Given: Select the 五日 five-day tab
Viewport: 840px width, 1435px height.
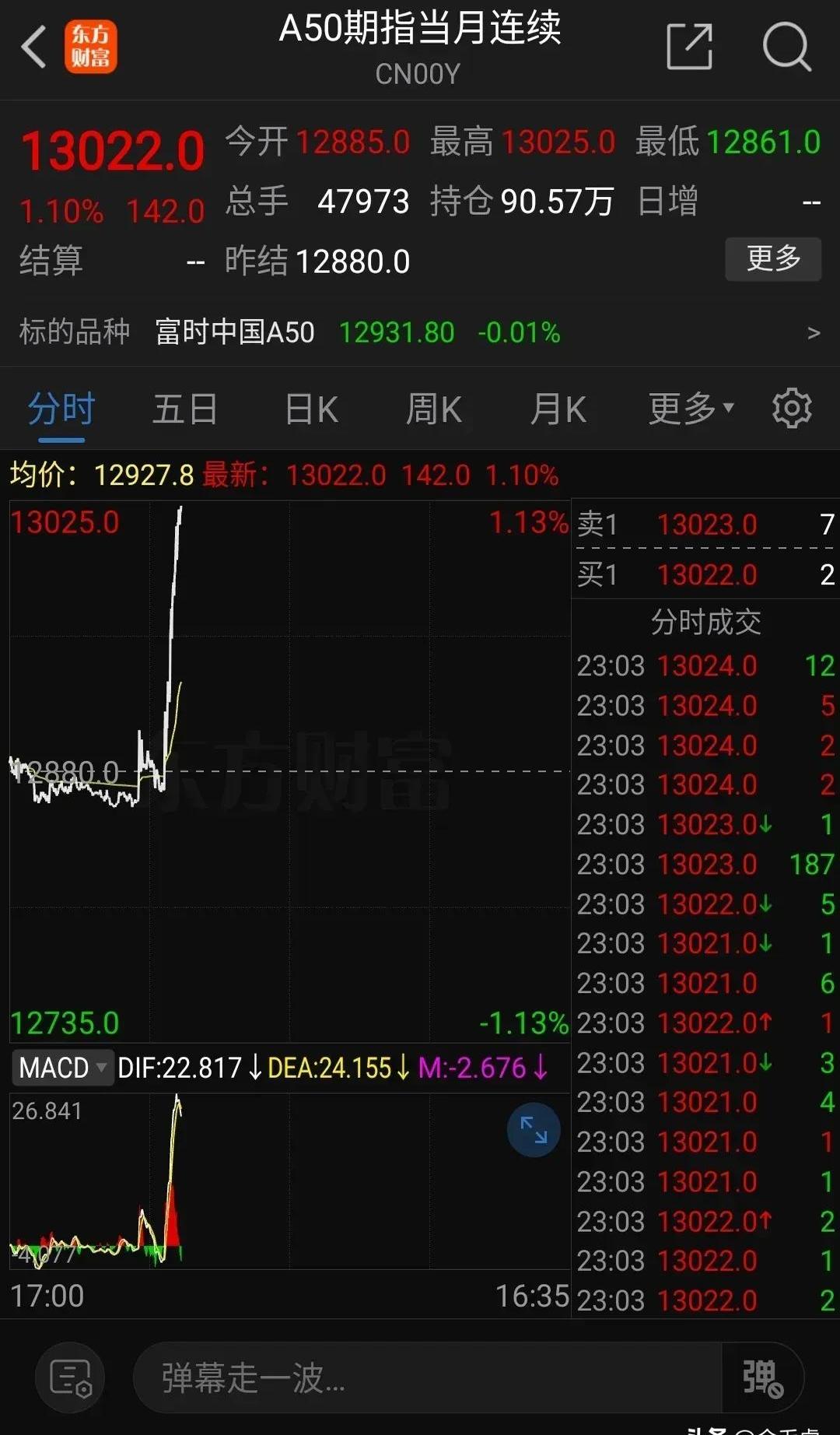Looking at the screenshot, I should tap(184, 408).
